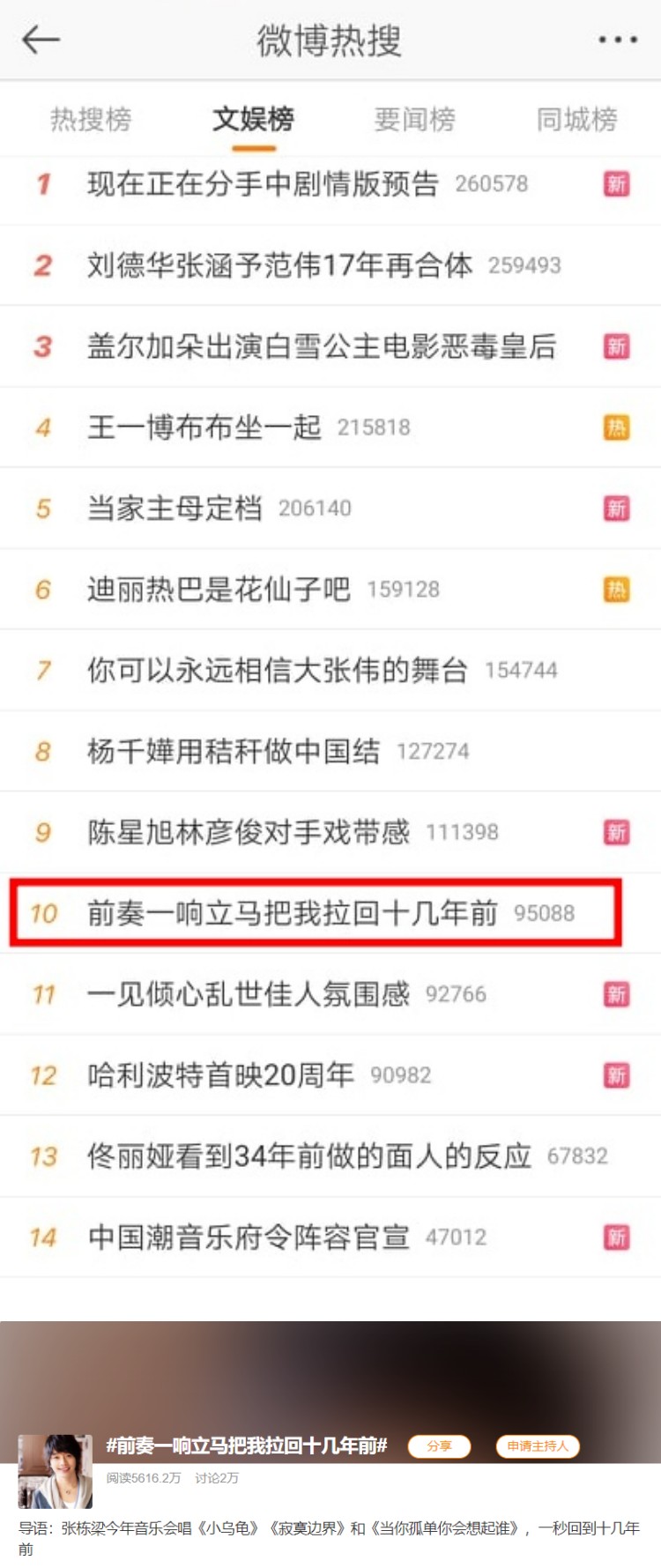Open topic 刘德华张涵予范伟17年再合体

click(x=279, y=265)
